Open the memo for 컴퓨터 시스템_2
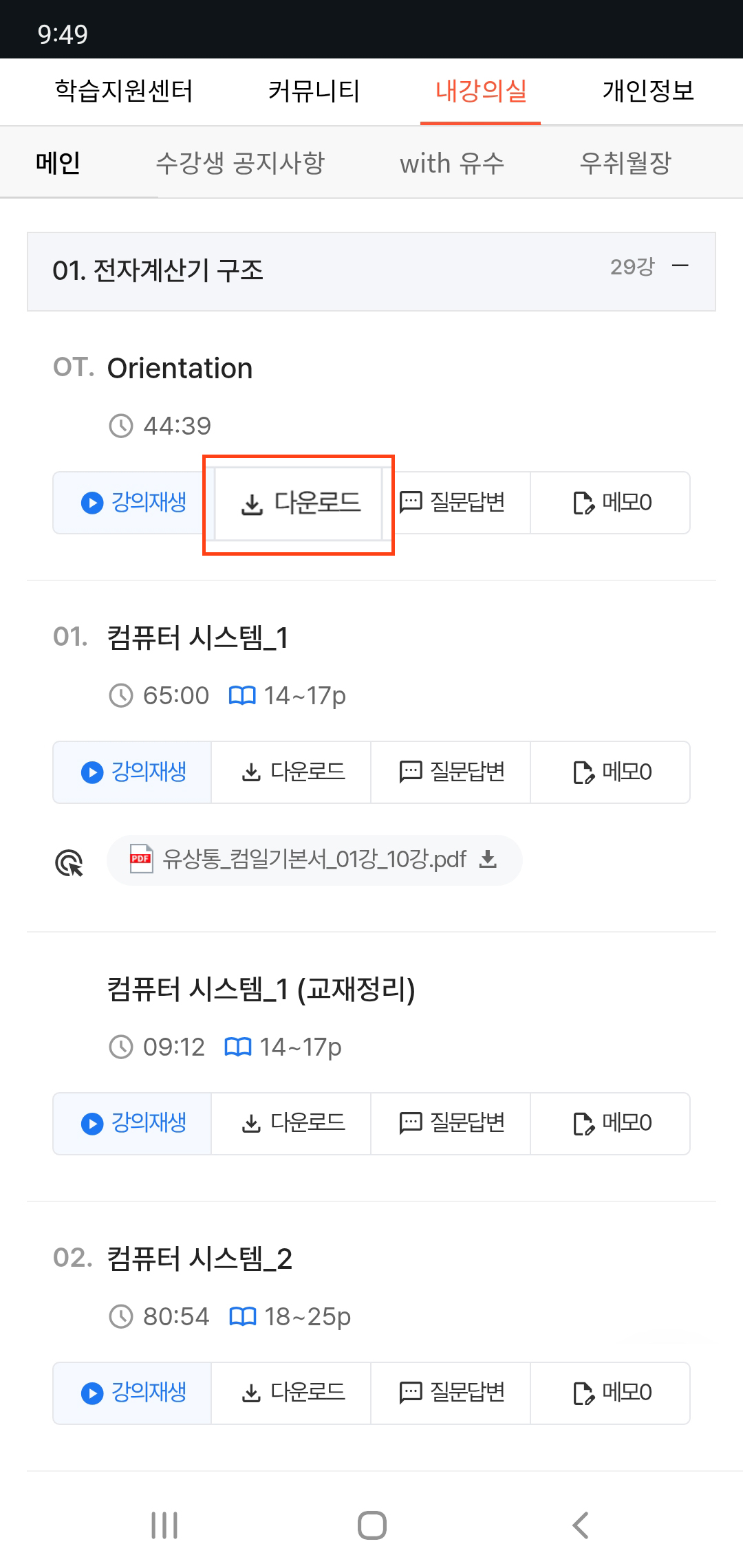Screen dimensions: 743x1568 click(610, 1393)
